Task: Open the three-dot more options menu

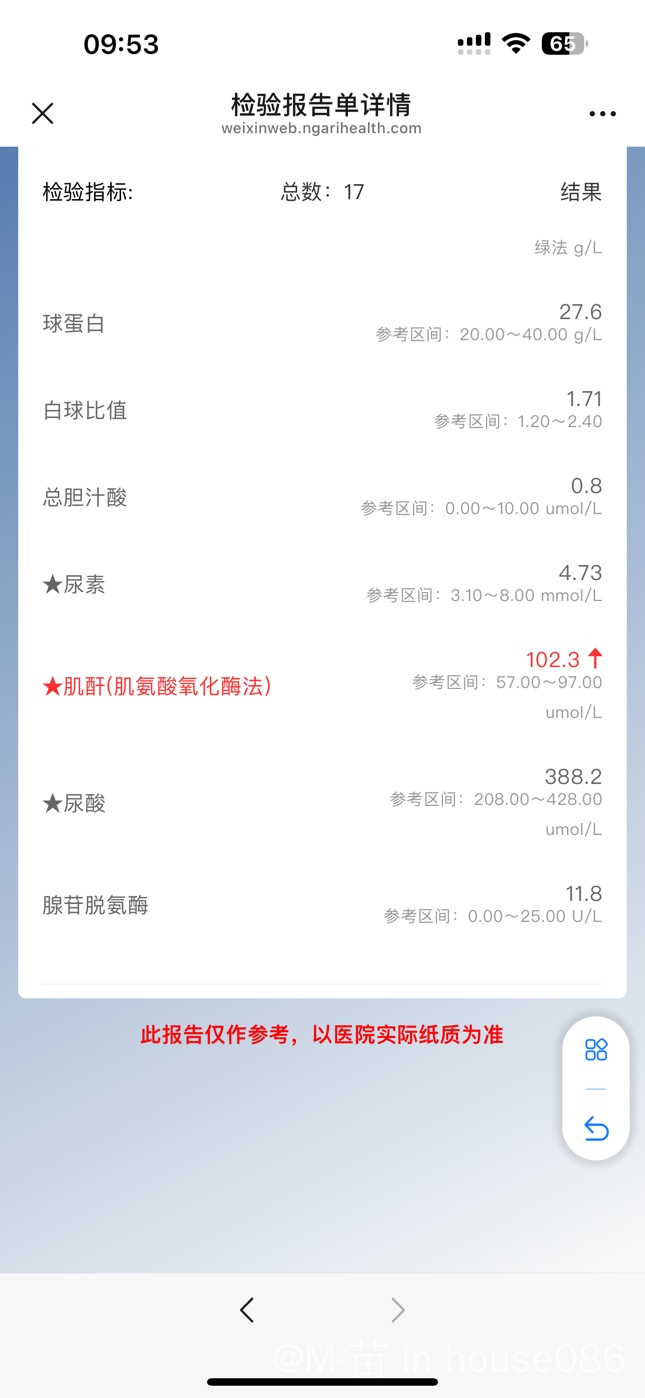Action: (603, 114)
